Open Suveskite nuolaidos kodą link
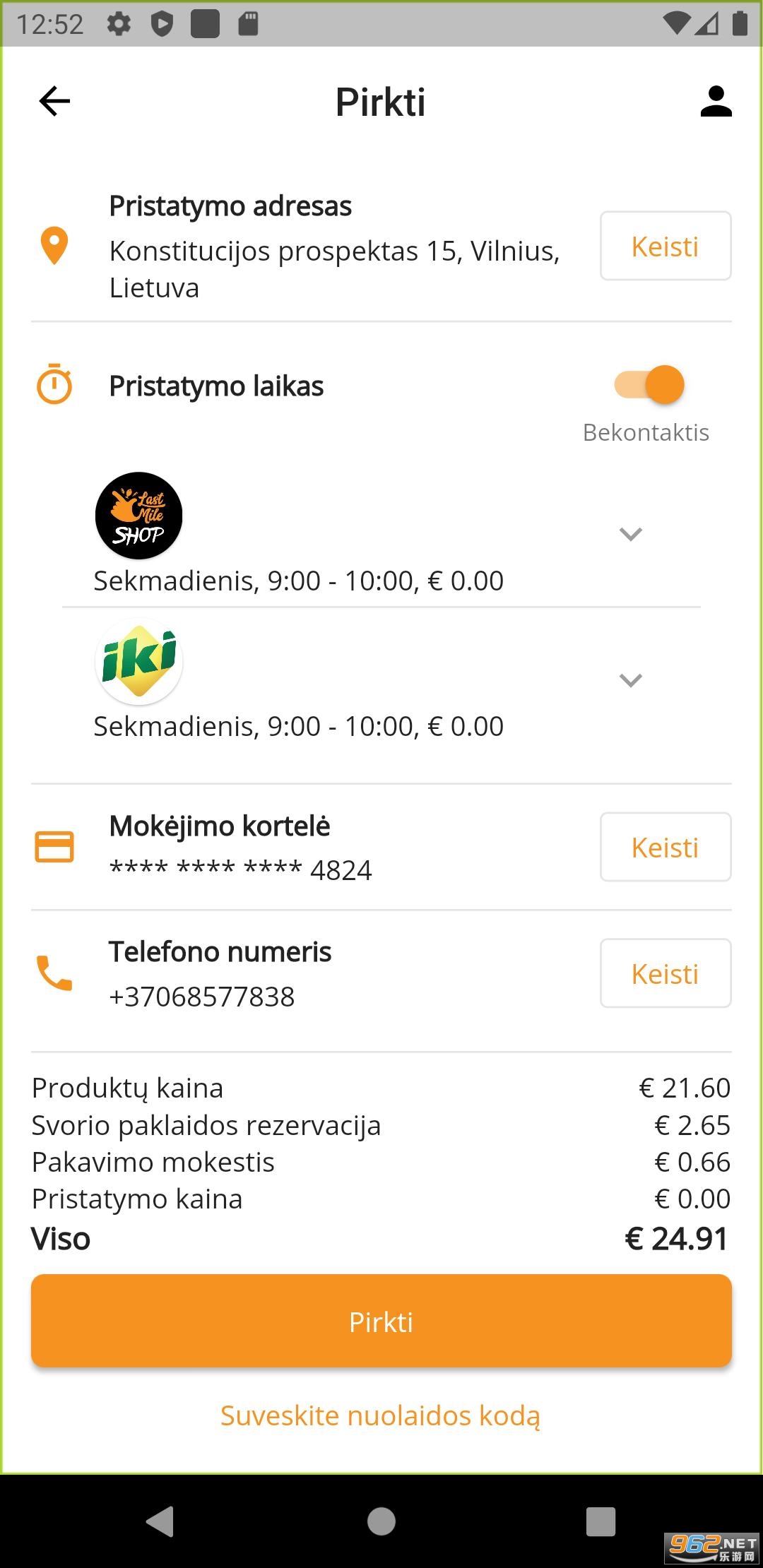Image resolution: width=763 pixels, height=1568 pixels. click(x=381, y=1415)
